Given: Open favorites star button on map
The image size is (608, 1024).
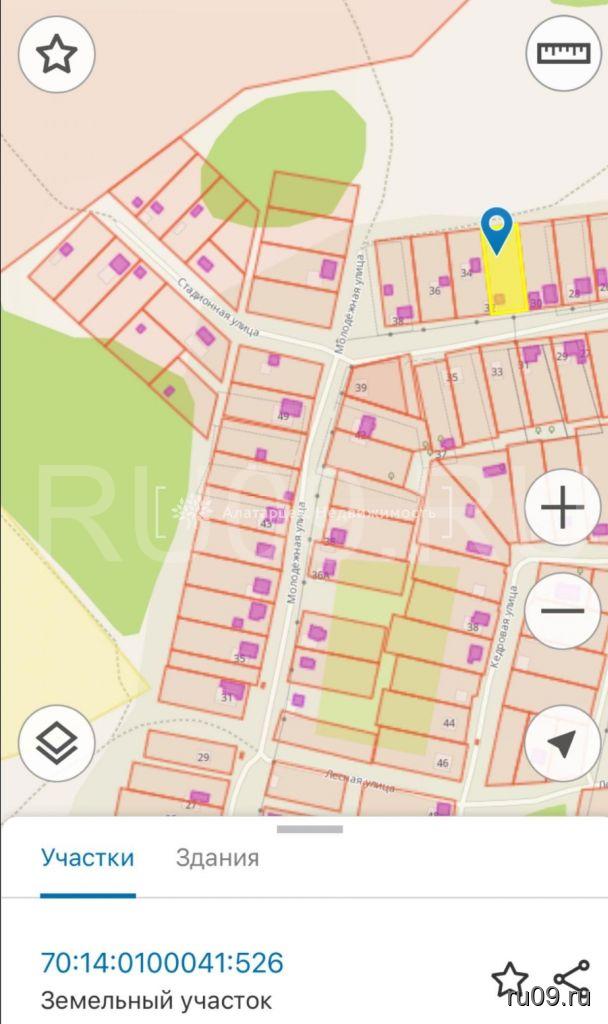Looking at the screenshot, I should point(57,55).
